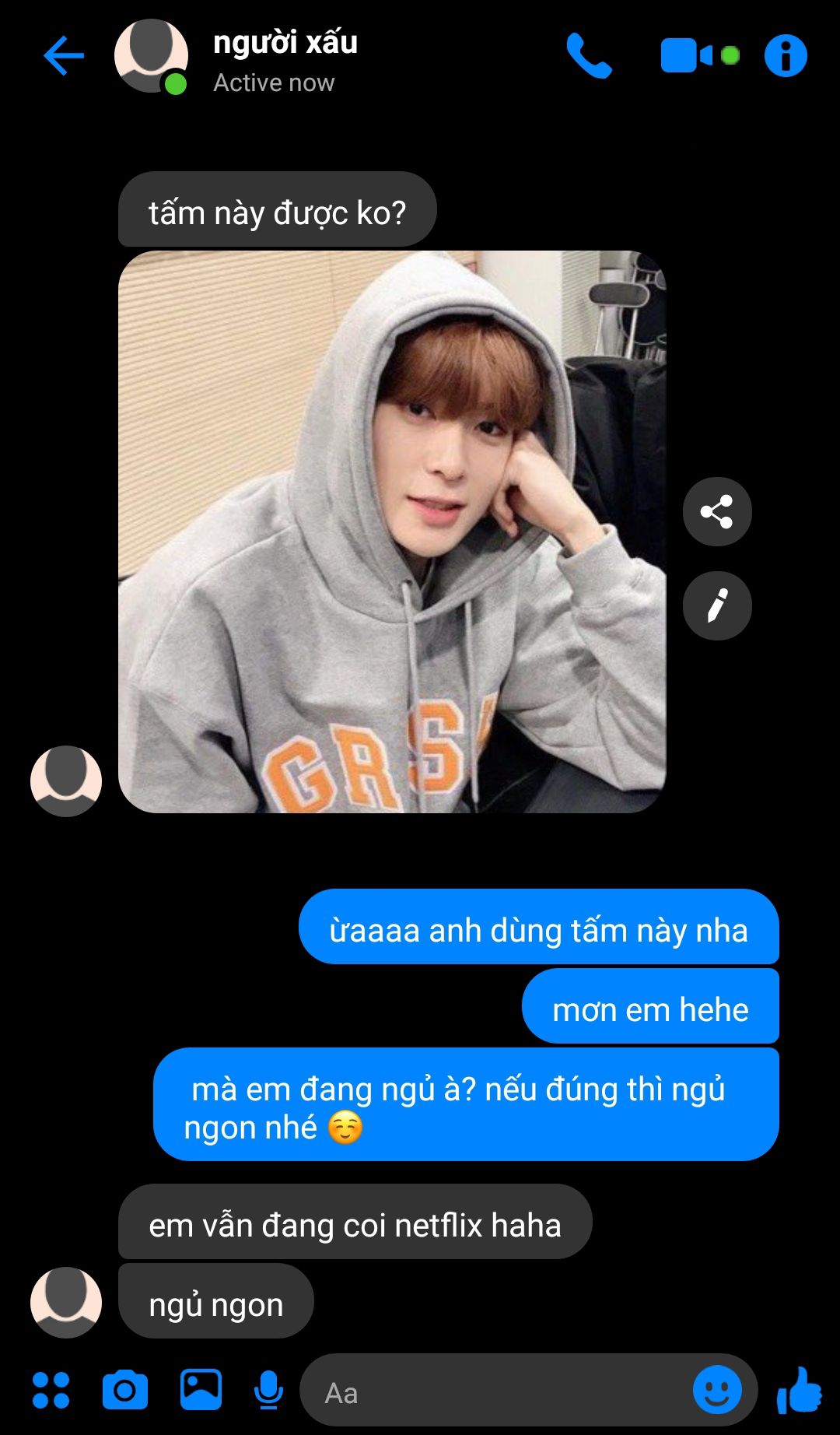Edit the photo with the pencil icon

coord(717,606)
